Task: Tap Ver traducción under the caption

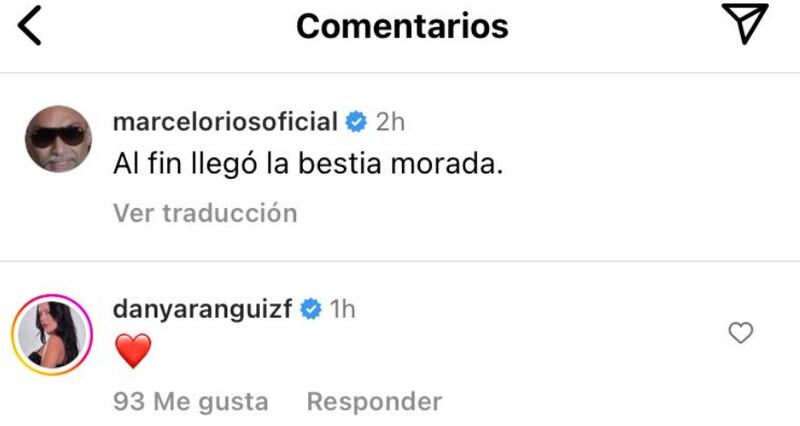Action: [204, 213]
